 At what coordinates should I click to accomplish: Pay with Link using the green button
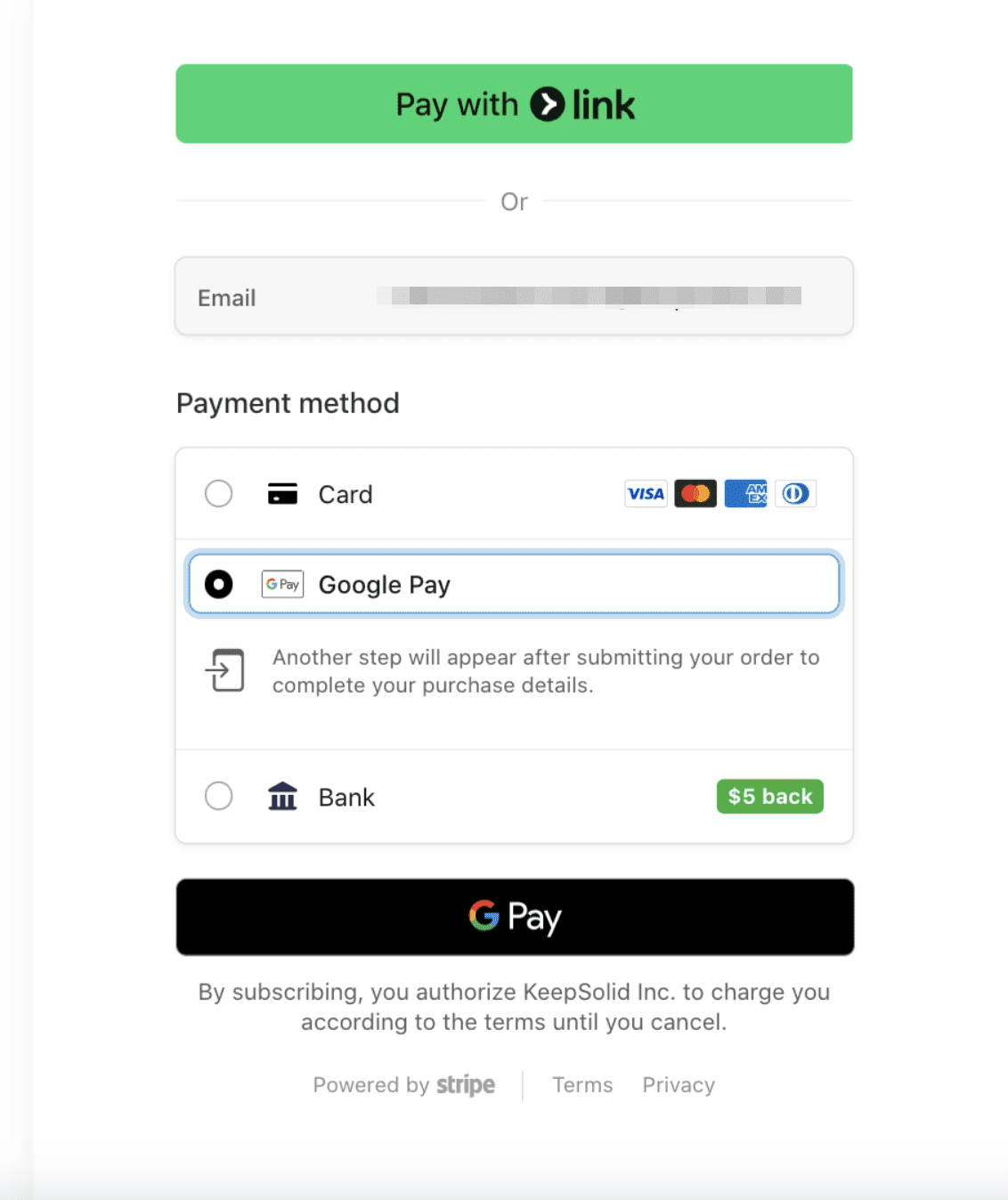tap(514, 103)
